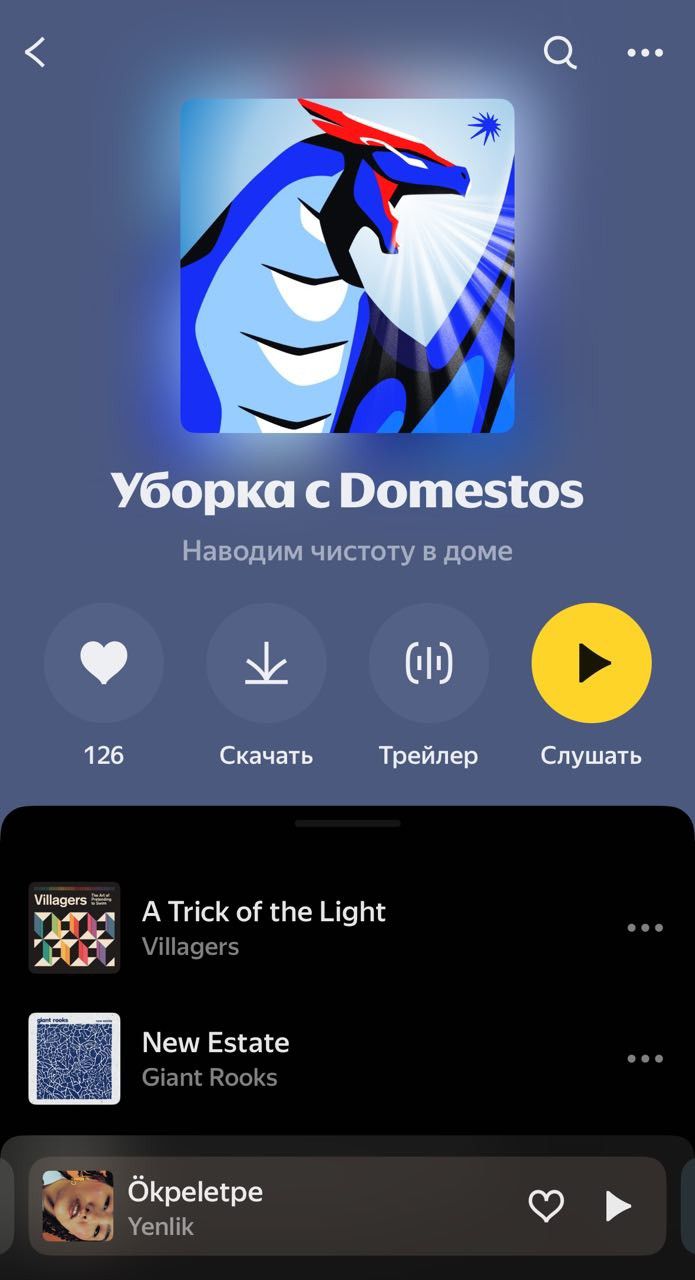The width and height of the screenshot is (695, 1280).
Task: Start playback with the yellow Слушать button
Action: point(591,663)
